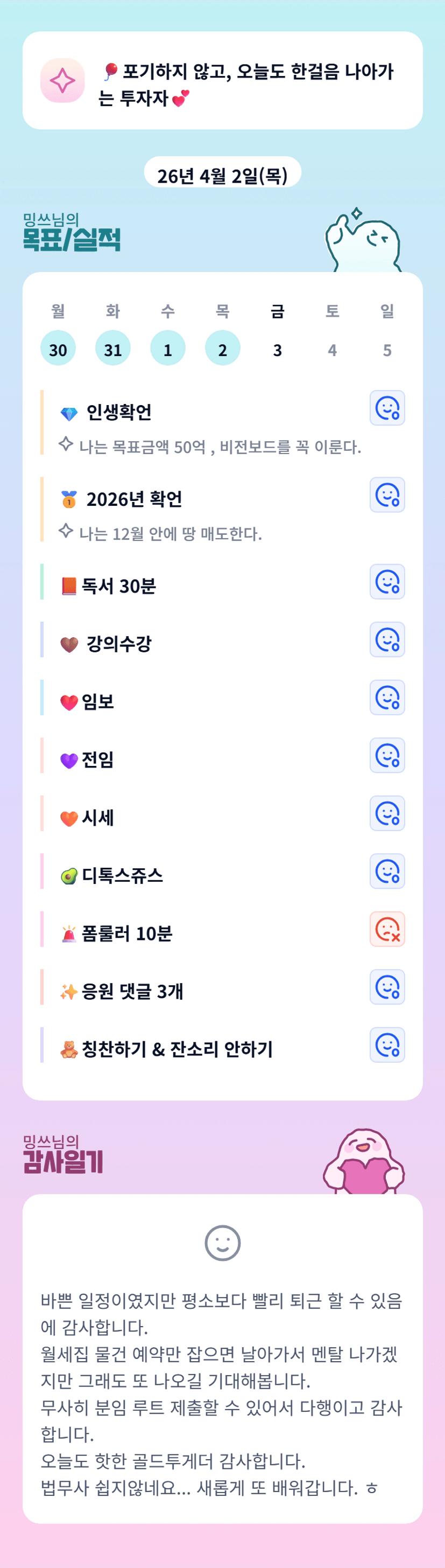Toggle the status face for 강의수강
Viewport: 445px width, 1568px height.
pos(387,640)
